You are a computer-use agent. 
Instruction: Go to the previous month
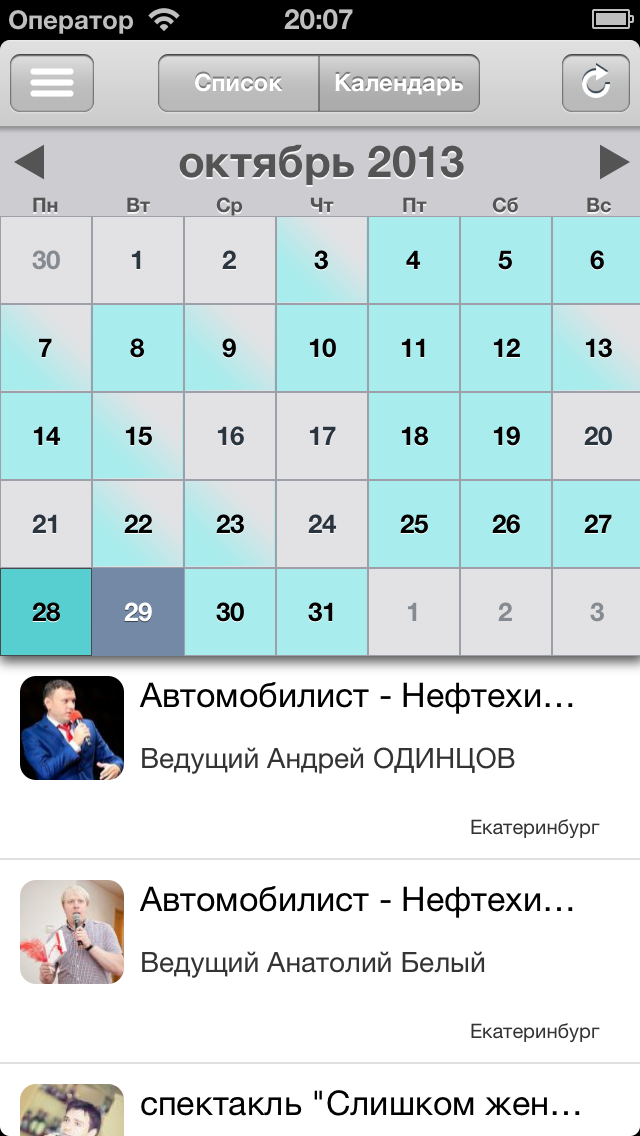click(x=30, y=162)
